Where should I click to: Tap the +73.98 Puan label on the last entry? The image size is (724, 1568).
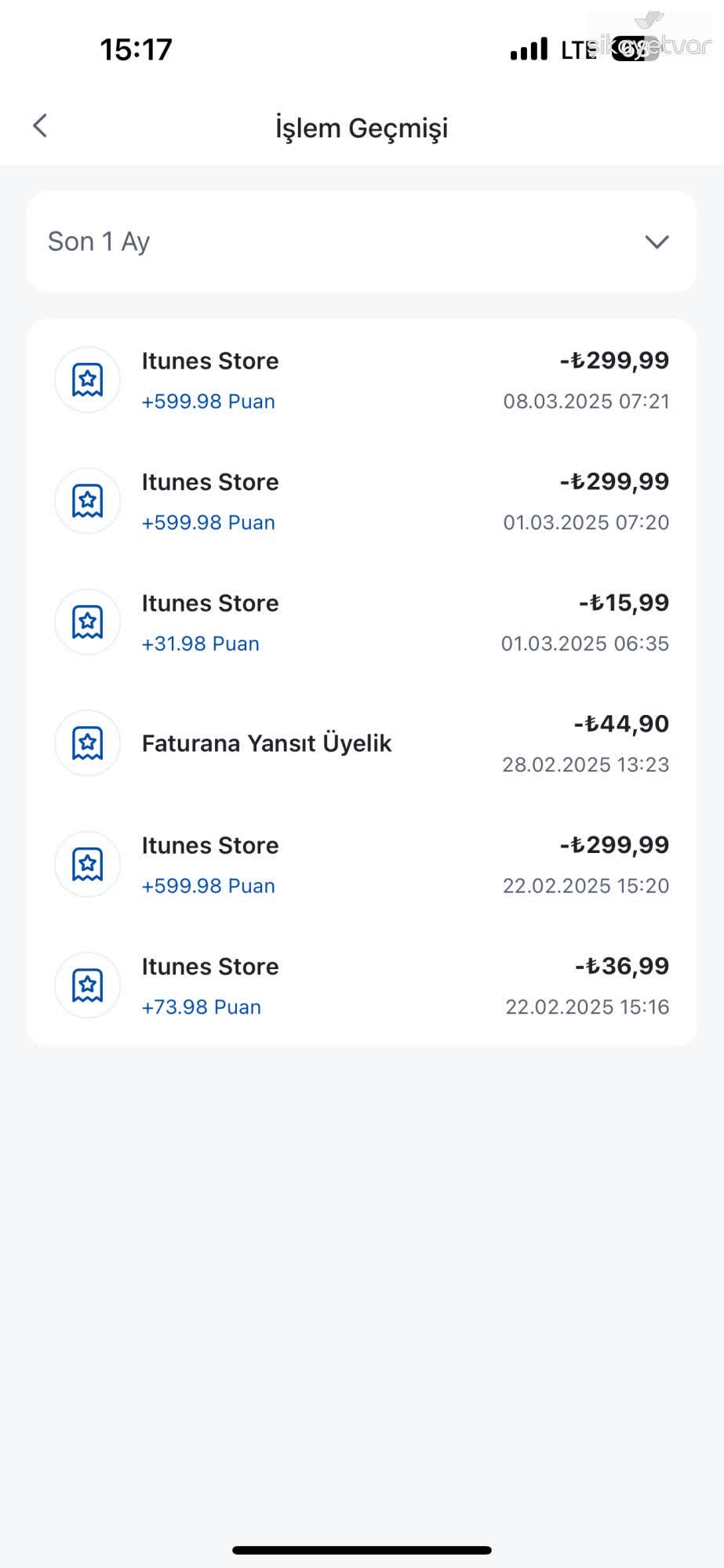pos(202,1006)
